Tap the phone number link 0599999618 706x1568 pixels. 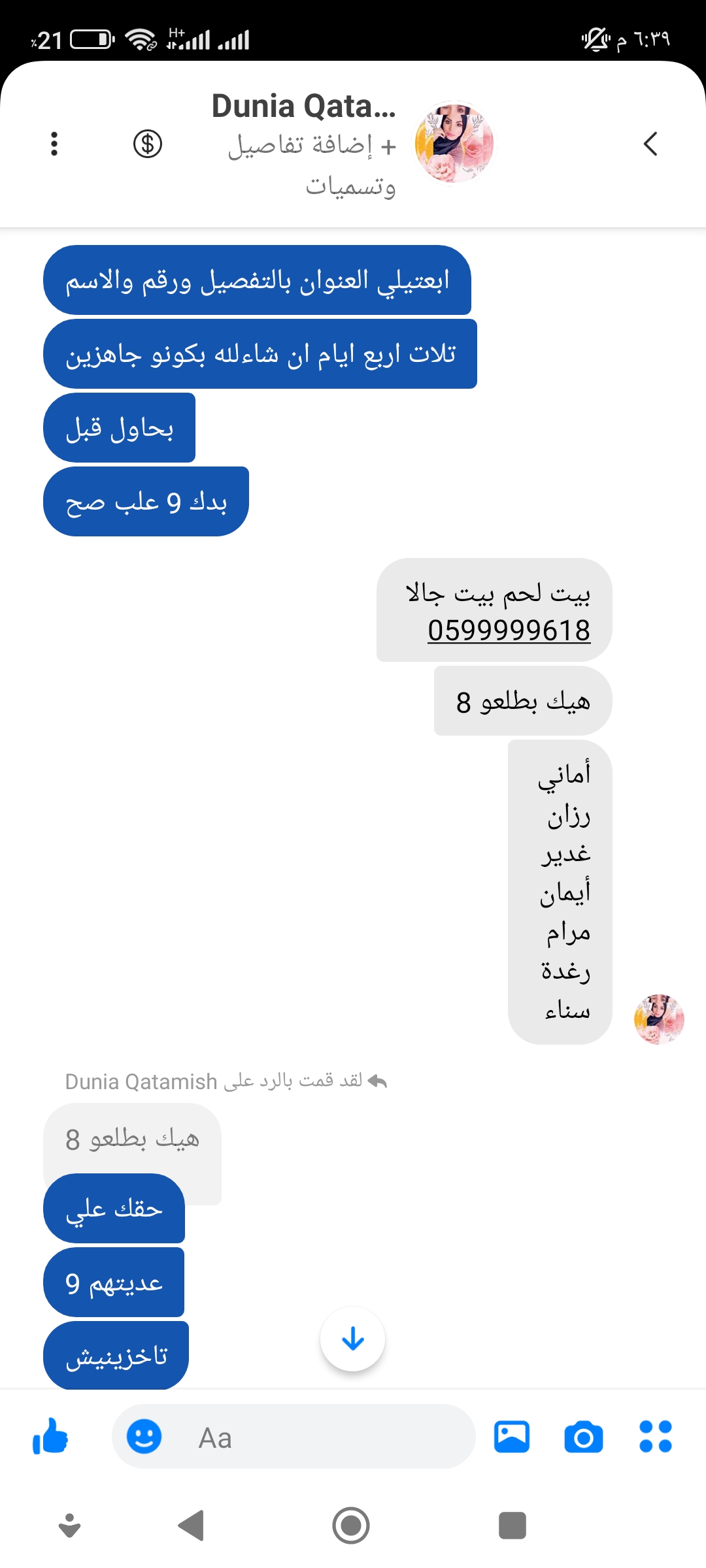coord(509,631)
